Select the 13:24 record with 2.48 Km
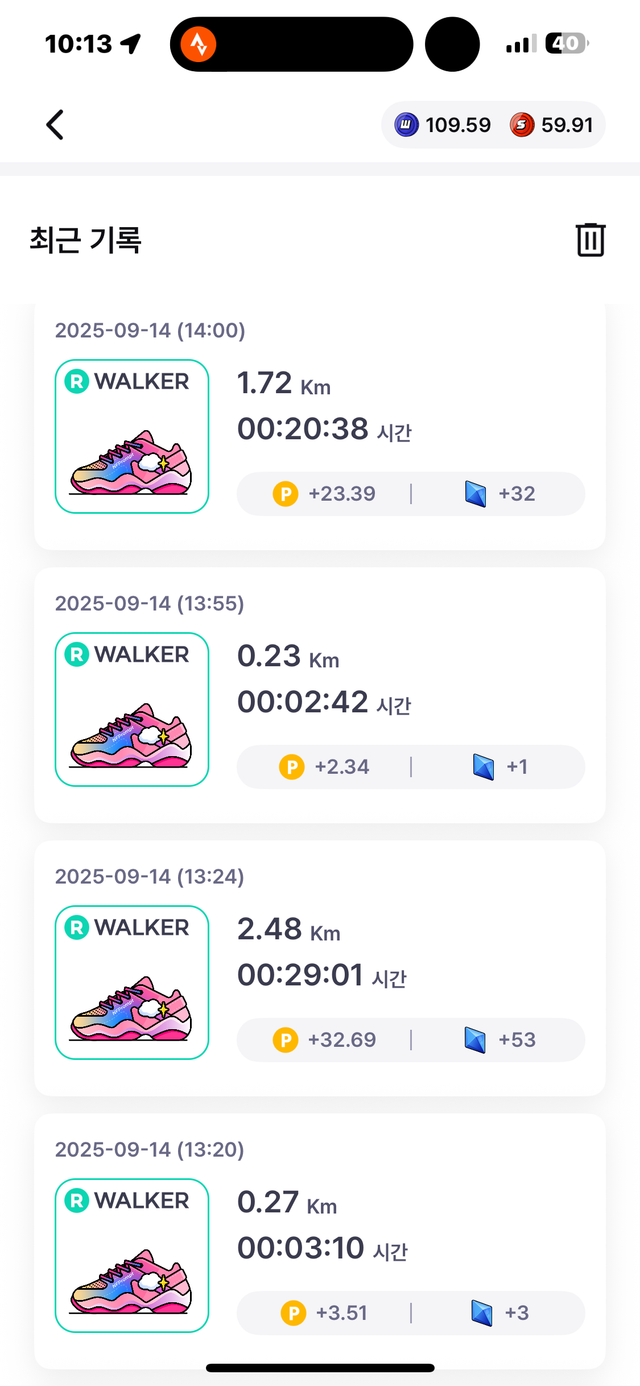Image resolution: width=640 pixels, height=1386 pixels. (320, 968)
